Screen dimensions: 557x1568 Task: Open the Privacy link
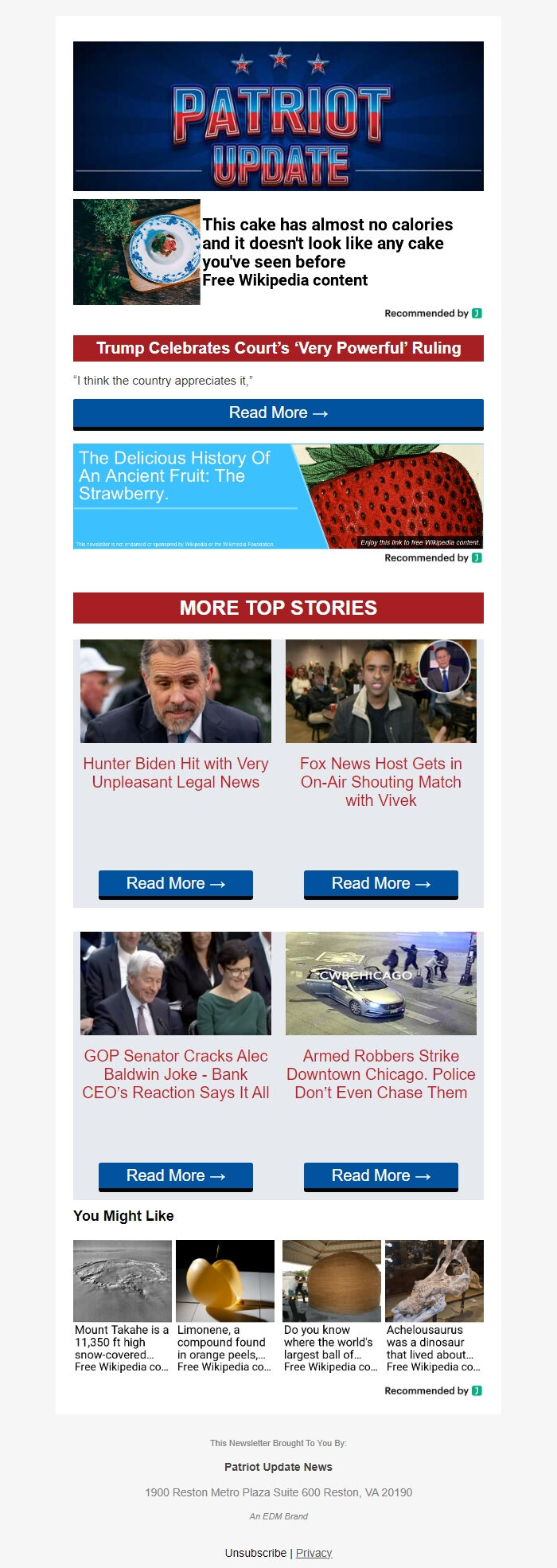314,1553
